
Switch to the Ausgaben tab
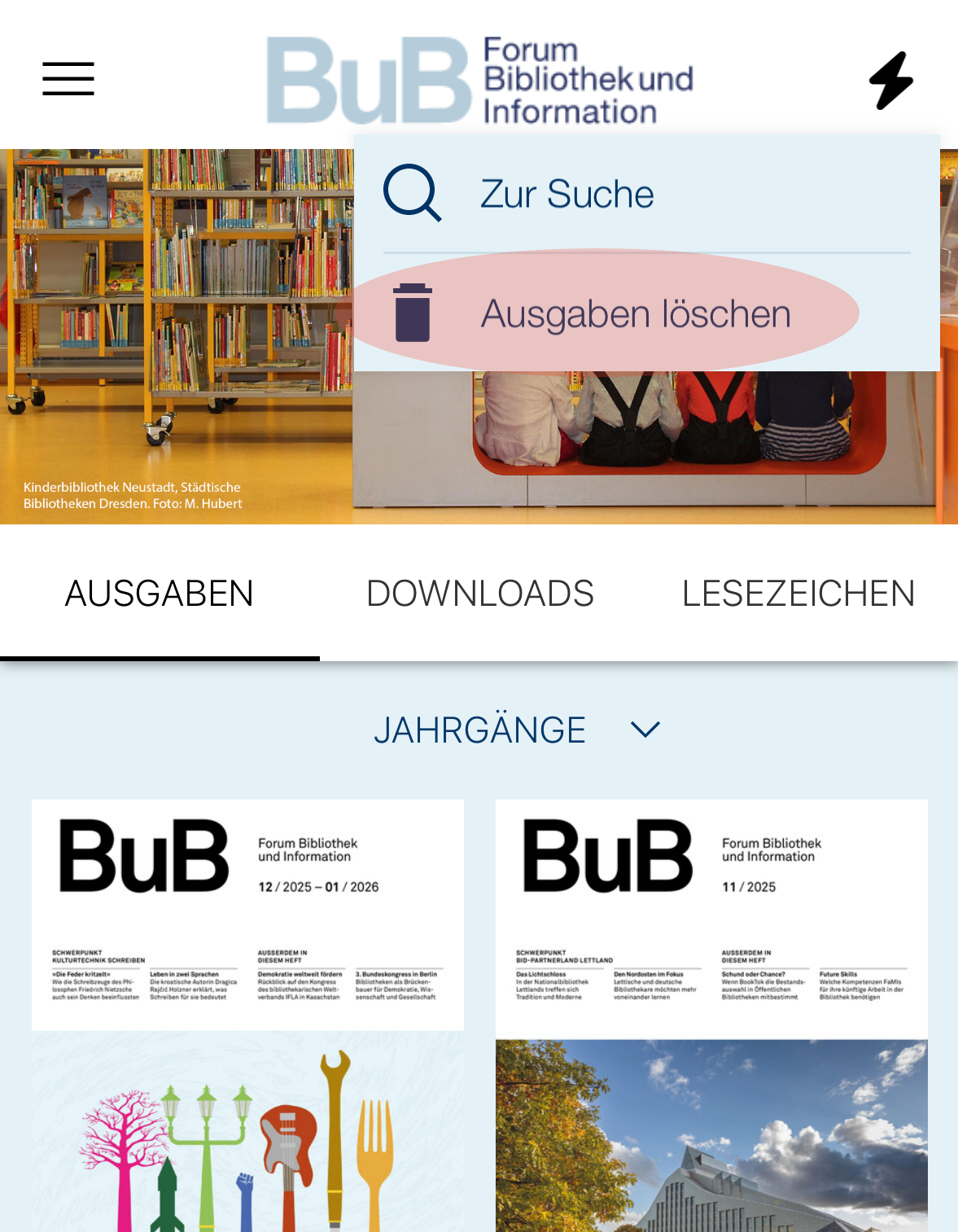tap(160, 593)
